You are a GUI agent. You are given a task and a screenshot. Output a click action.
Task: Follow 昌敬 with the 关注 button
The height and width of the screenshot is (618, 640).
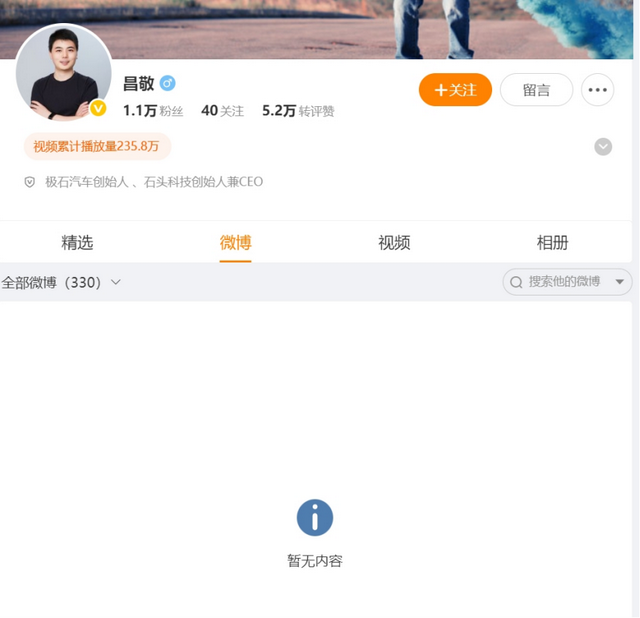coord(455,90)
